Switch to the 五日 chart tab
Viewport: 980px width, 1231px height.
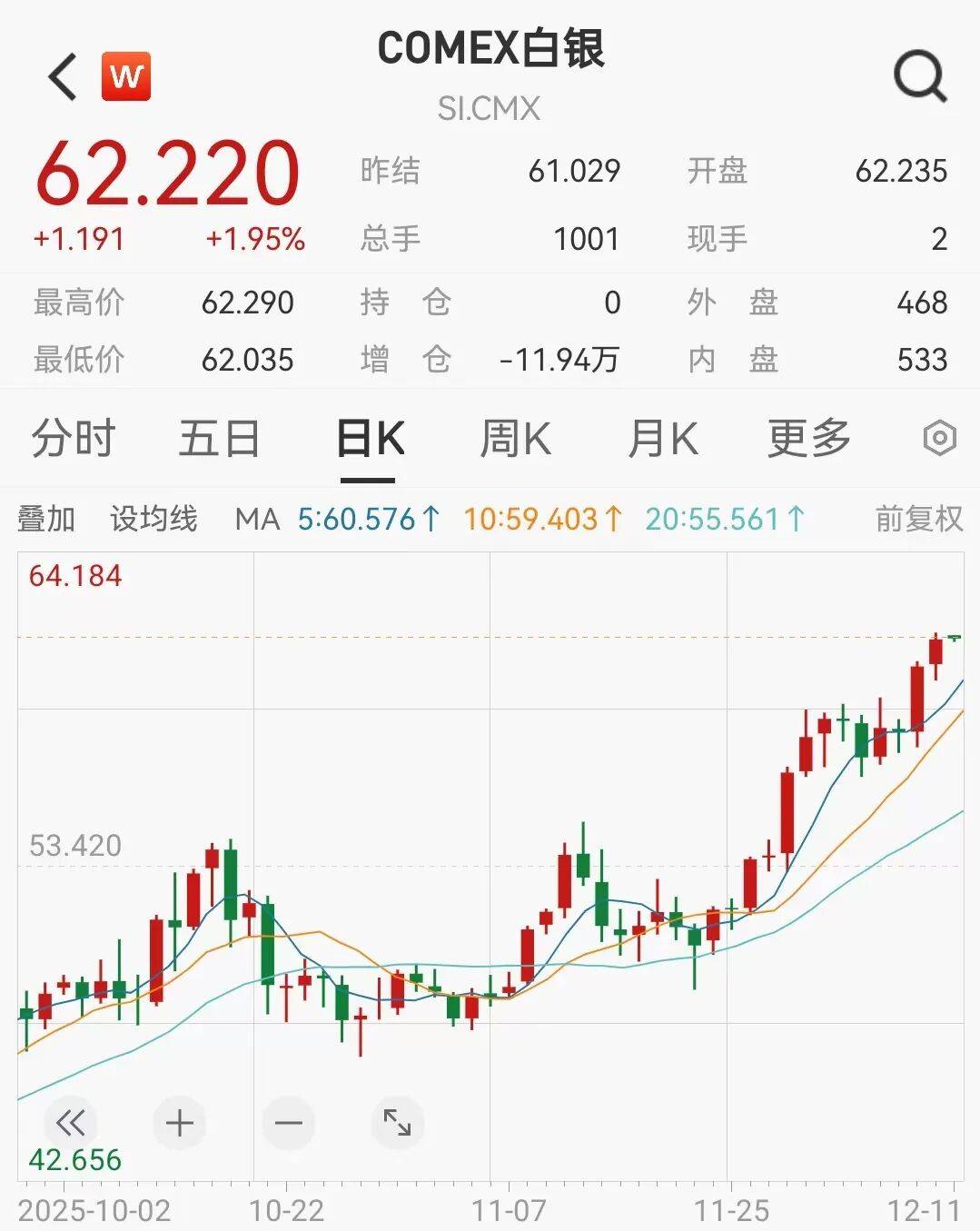219,440
